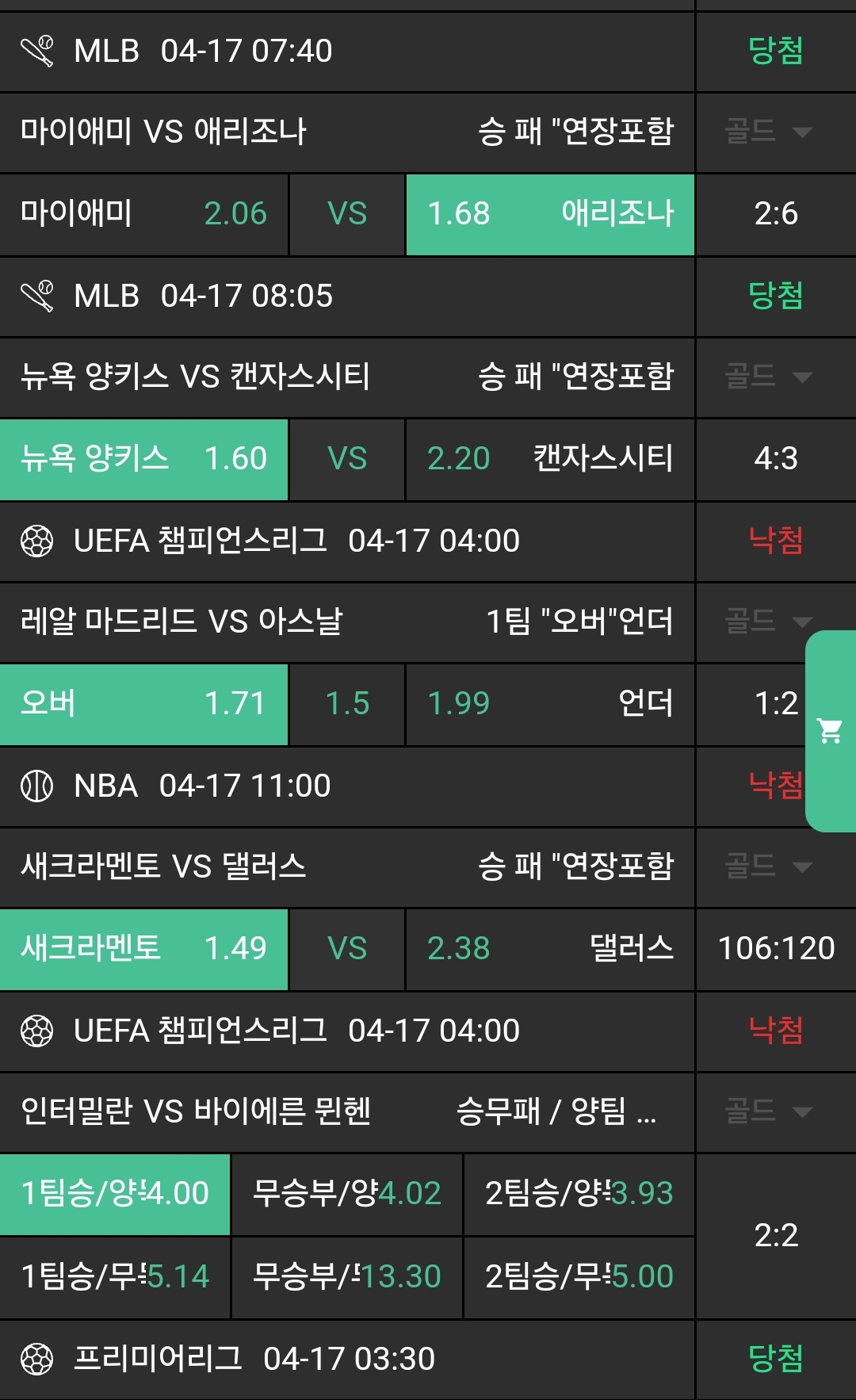
Task: Select 마이애미 odds 2.06
Action: coord(143,214)
